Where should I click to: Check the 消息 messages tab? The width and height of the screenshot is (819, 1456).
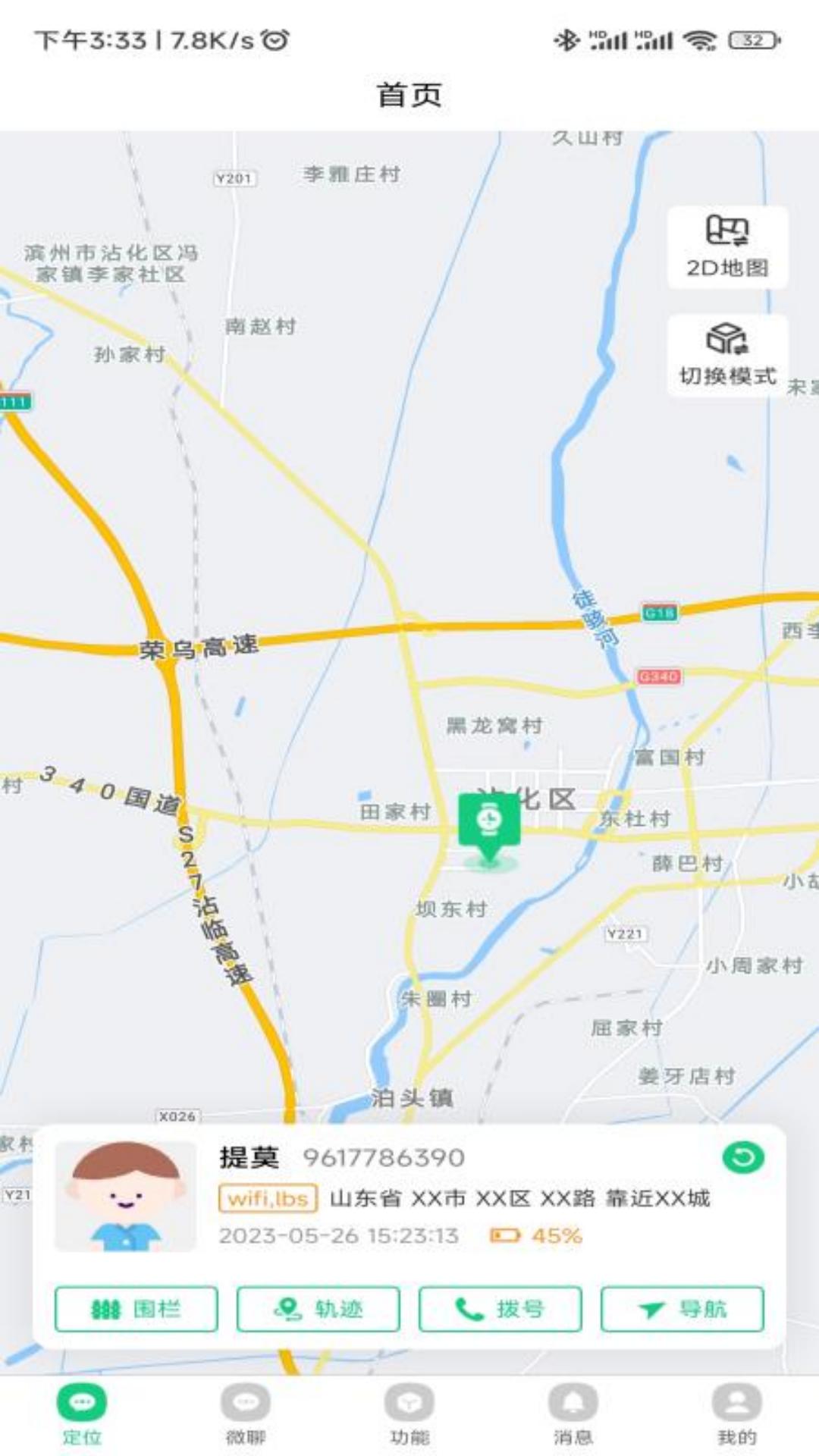(573, 1414)
